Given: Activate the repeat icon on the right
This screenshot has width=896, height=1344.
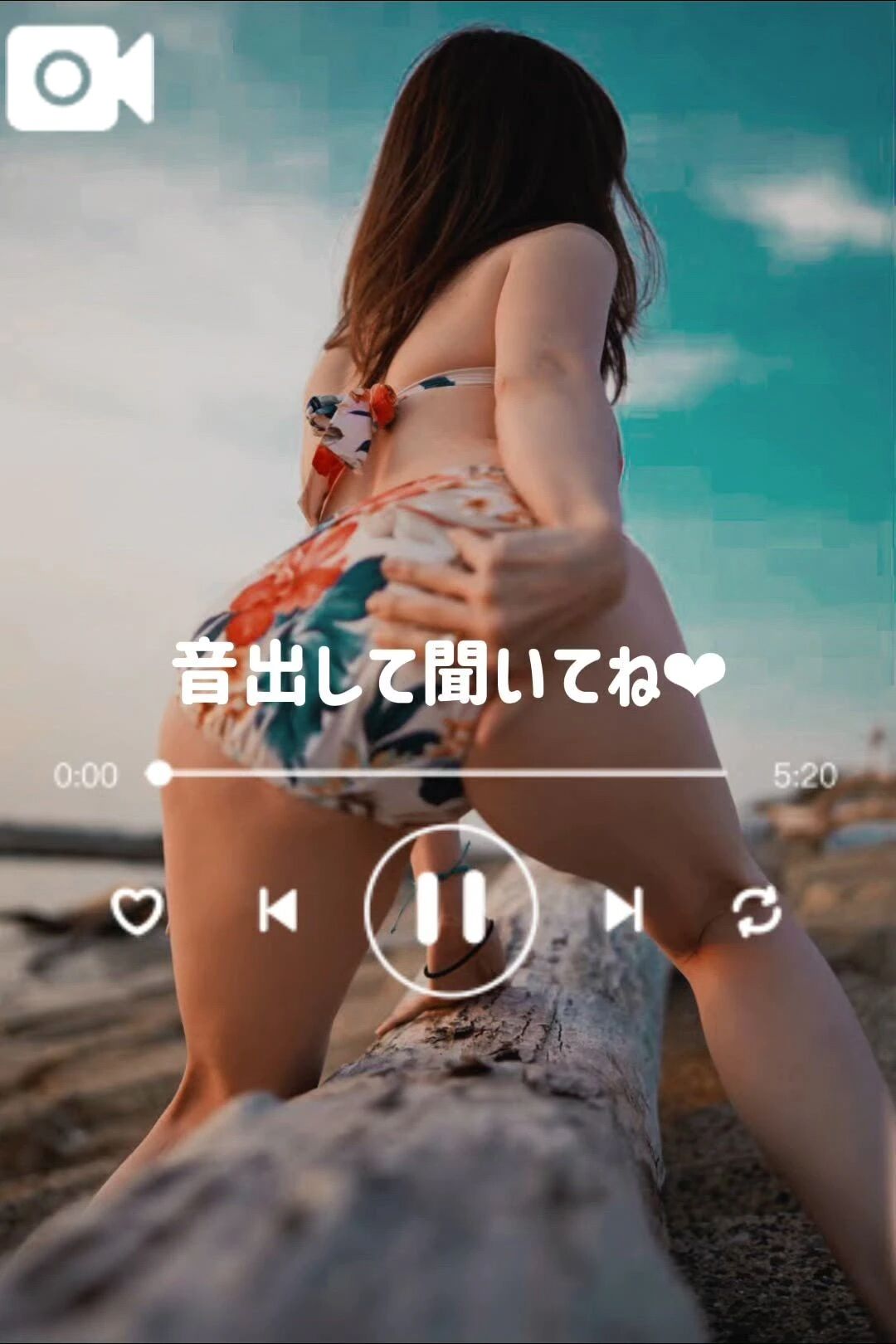Looking at the screenshot, I should [759, 913].
